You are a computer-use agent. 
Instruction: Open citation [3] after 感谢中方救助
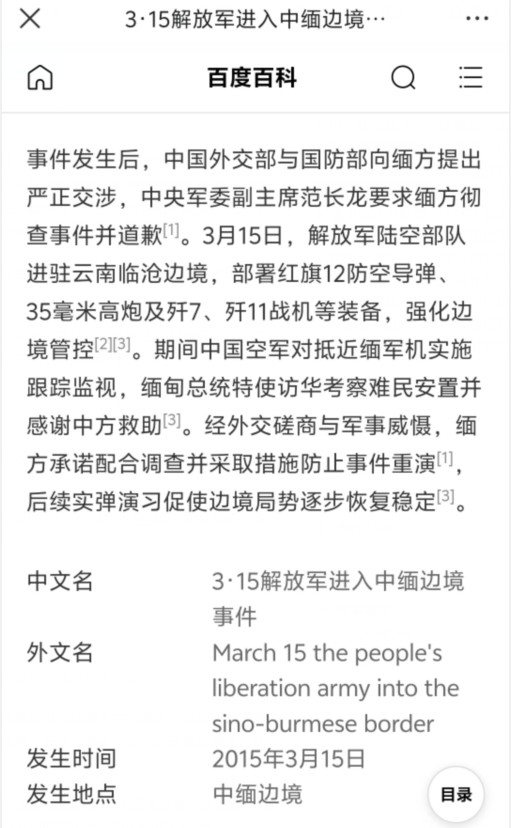(172, 420)
